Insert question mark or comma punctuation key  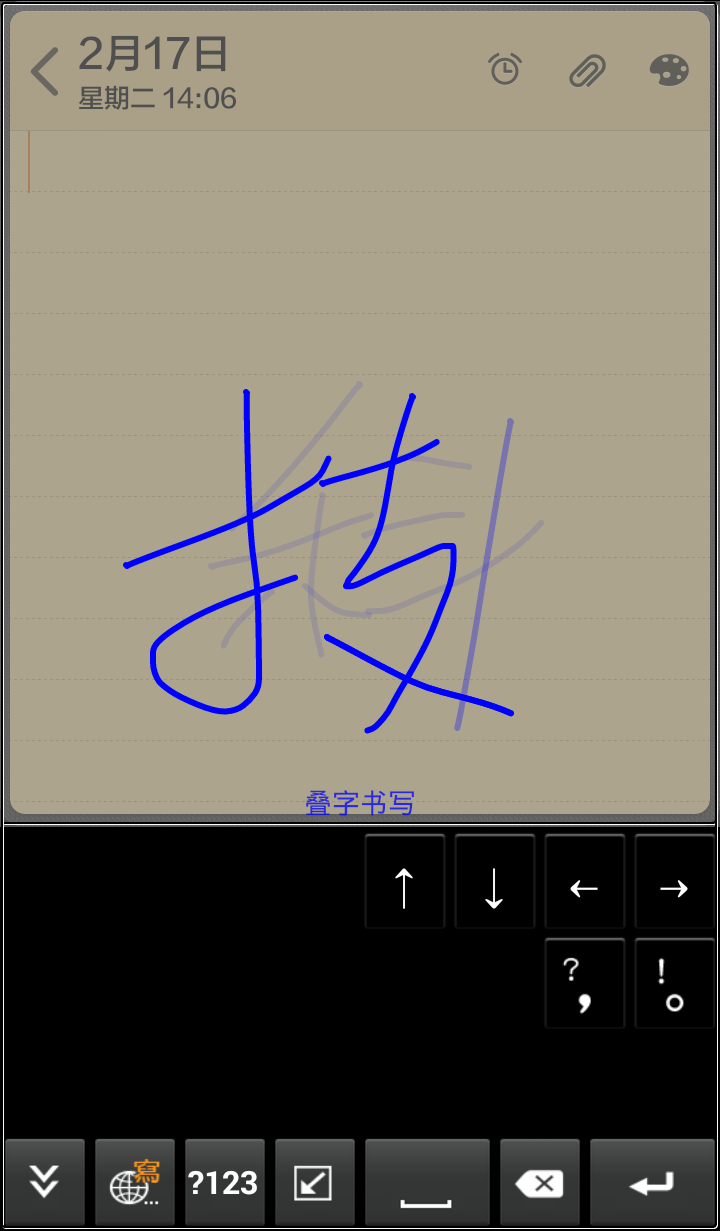pos(584,984)
